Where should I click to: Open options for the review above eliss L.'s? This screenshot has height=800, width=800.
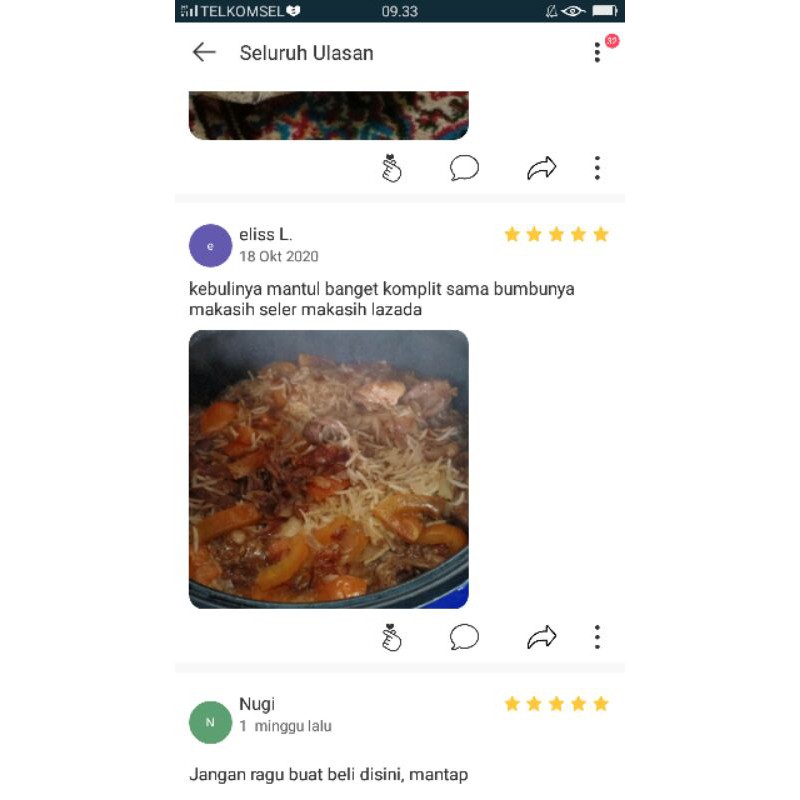click(597, 168)
